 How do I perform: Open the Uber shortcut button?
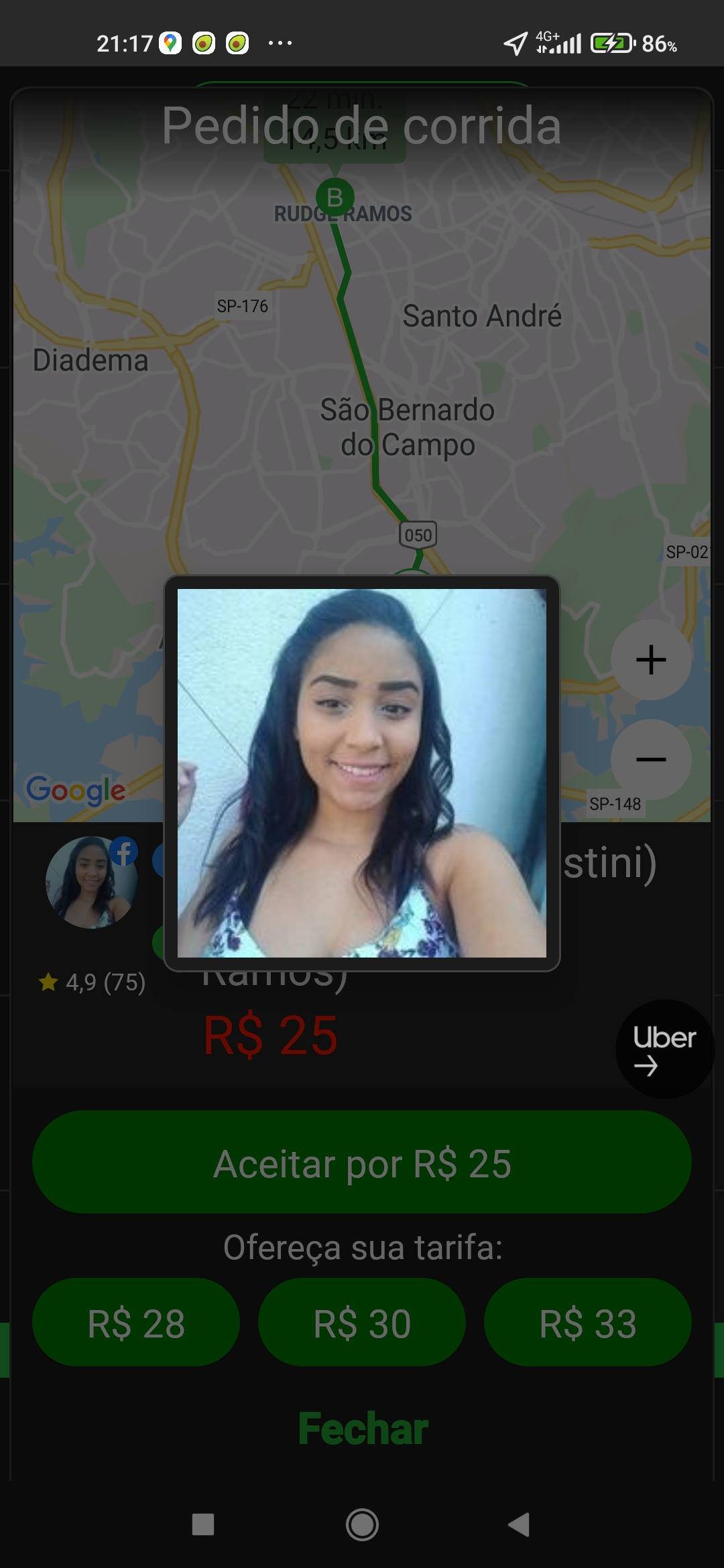pyautogui.click(x=664, y=1049)
